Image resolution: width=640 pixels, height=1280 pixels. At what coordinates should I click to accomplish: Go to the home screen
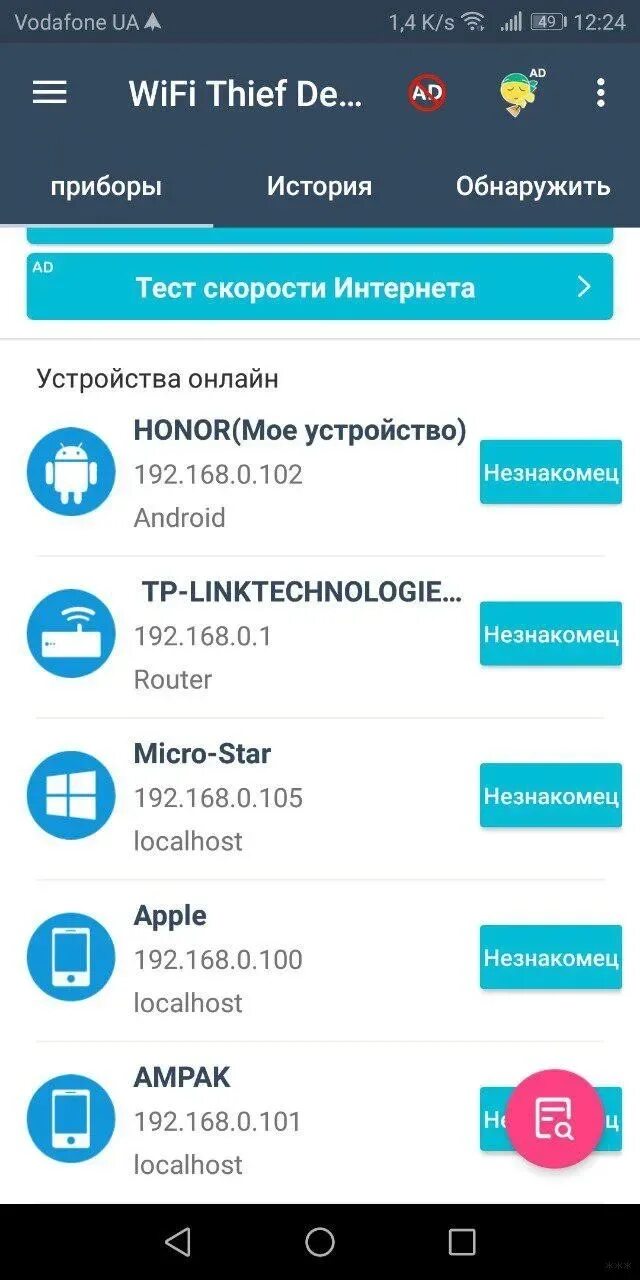tap(320, 1242)
